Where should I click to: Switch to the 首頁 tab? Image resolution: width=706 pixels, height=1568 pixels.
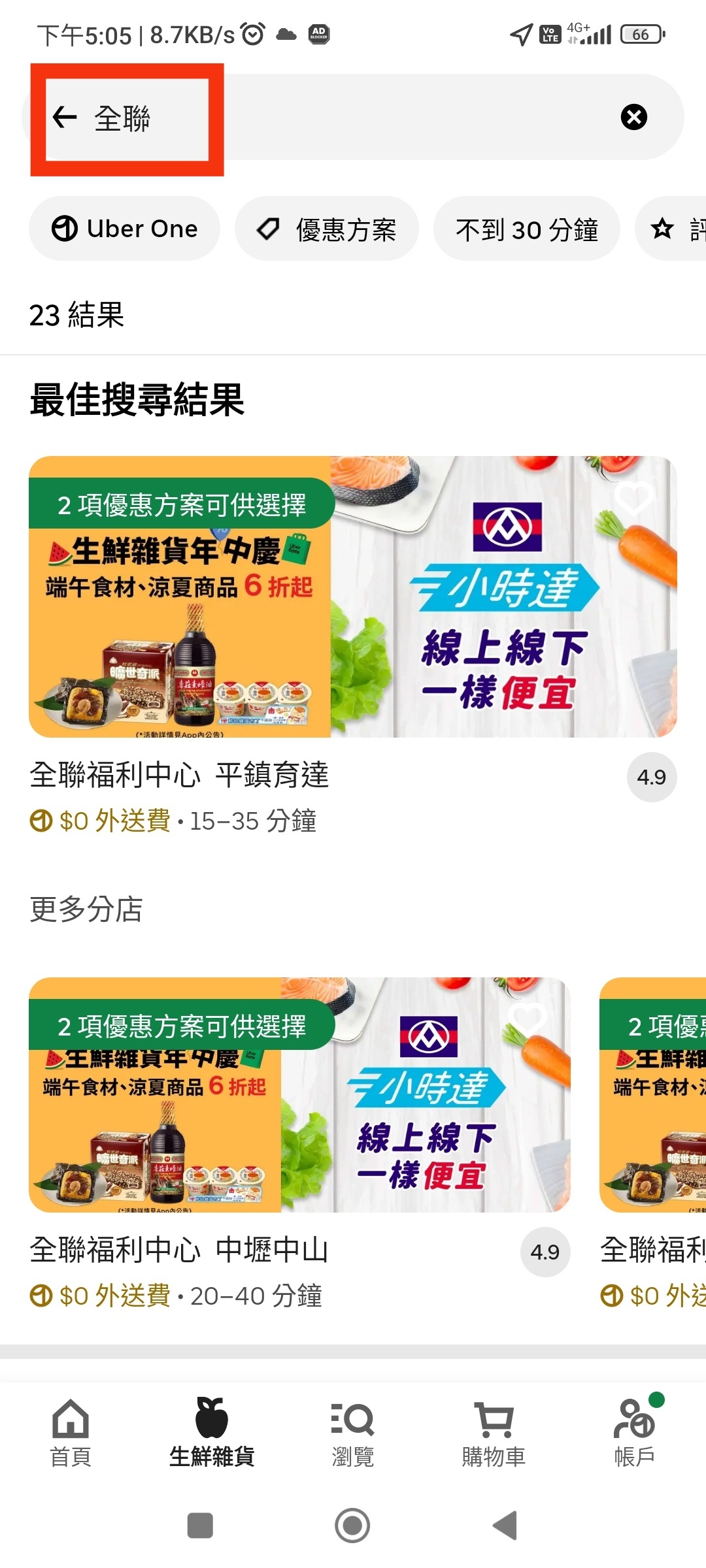coord(71,1432)
